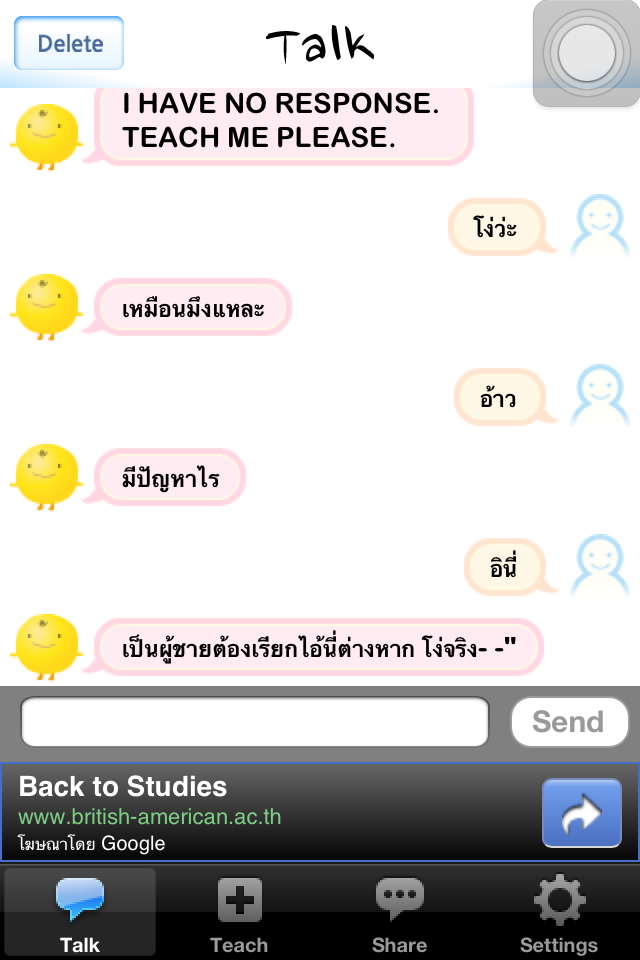Switch to the Talk tab
Image resolution: width=640 pixels, height=960 pixels.
(x=80, y=913)
